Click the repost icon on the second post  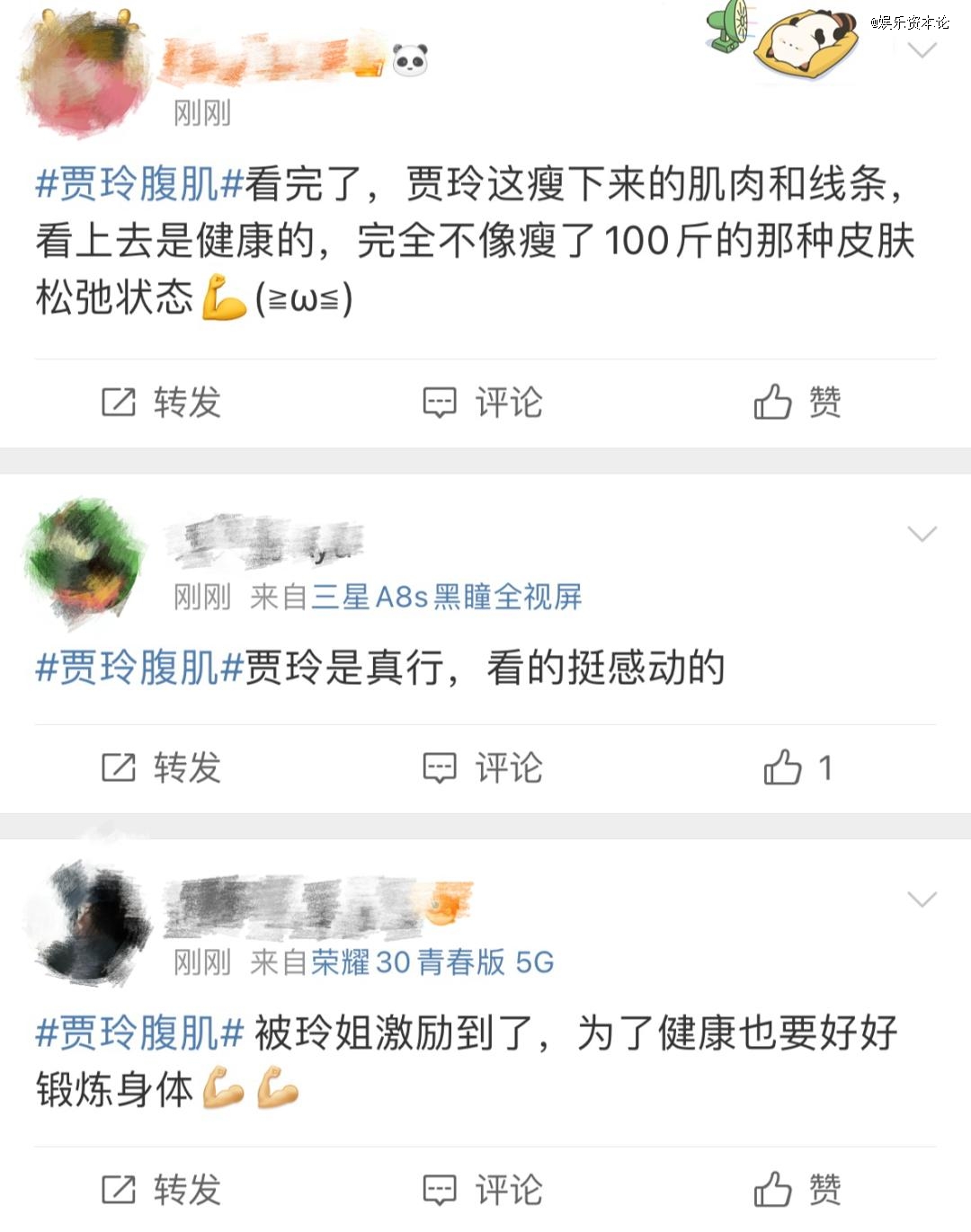tap(118, 768)
